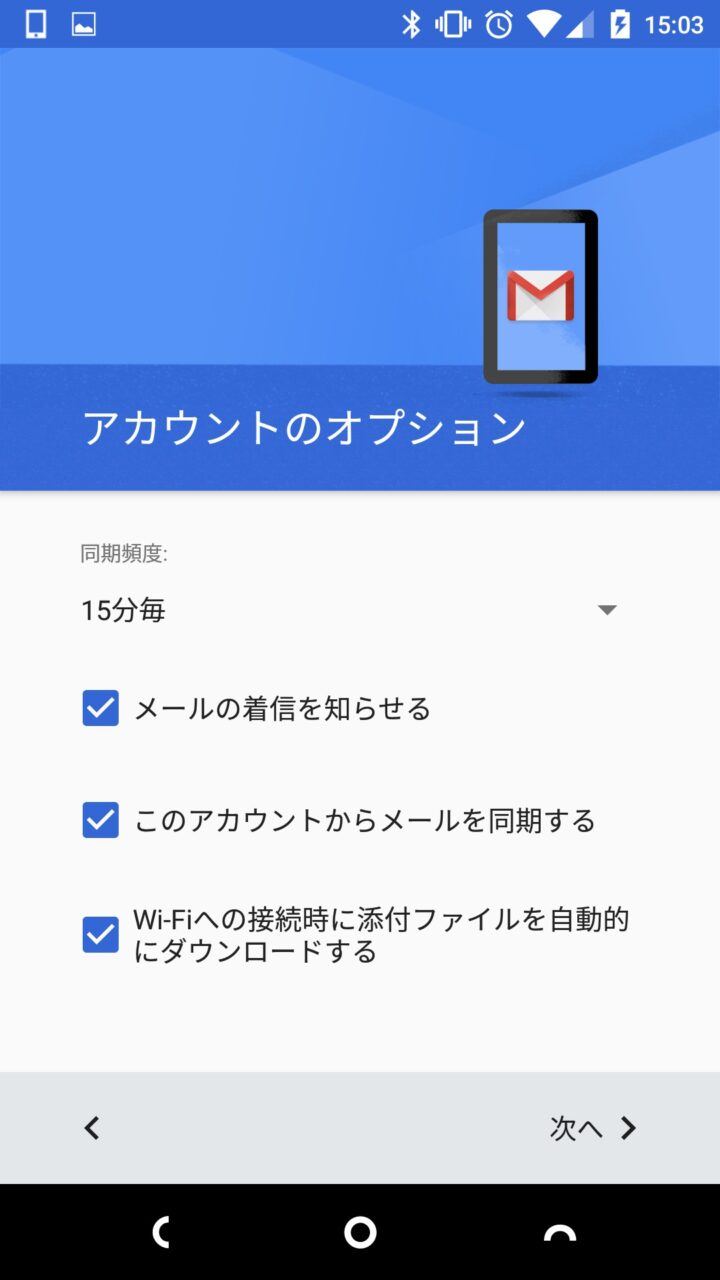Tap the system home button

pyautogui.click(x=360, y=1232)
